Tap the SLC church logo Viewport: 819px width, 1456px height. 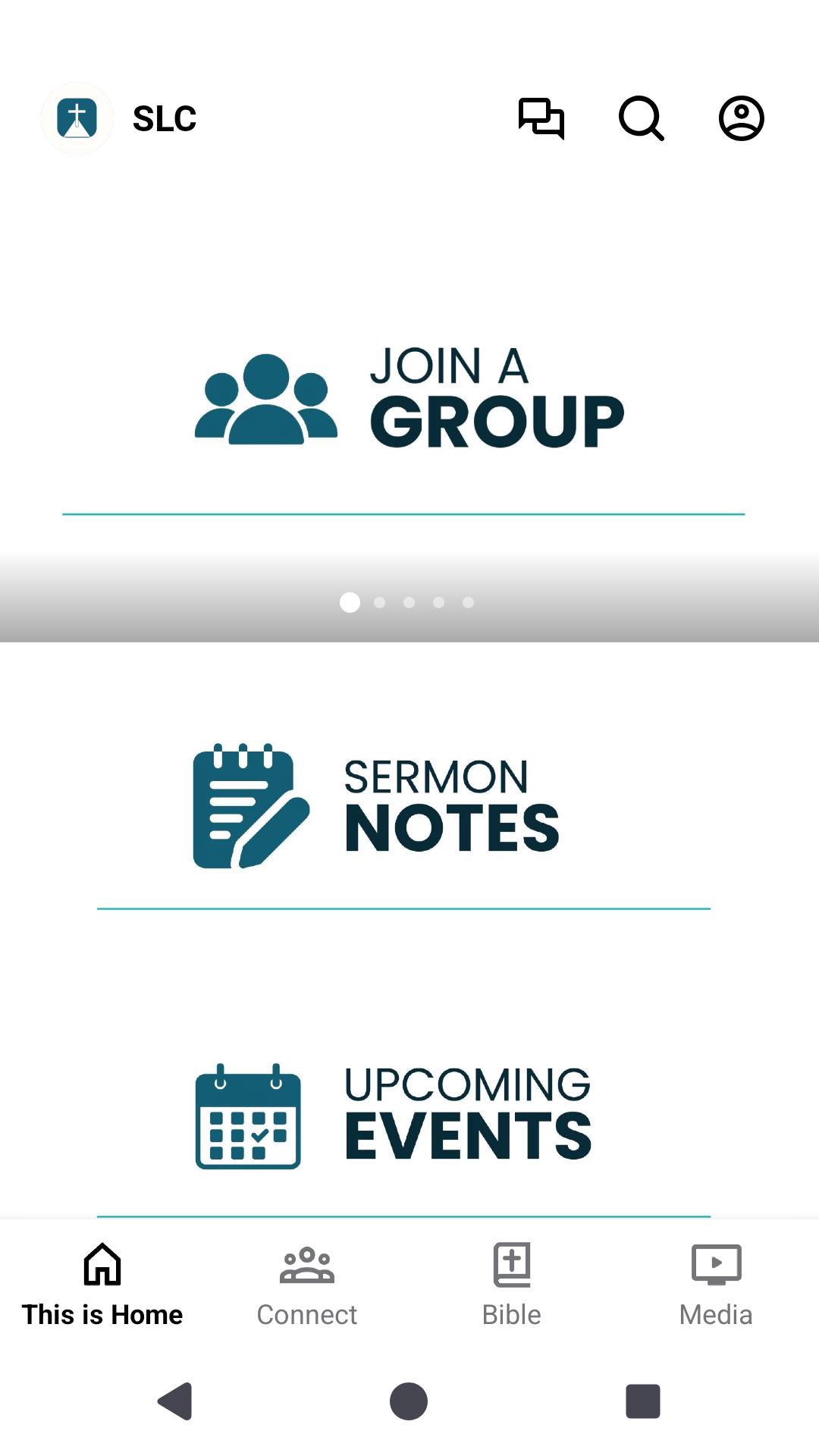tap(77, 118)
